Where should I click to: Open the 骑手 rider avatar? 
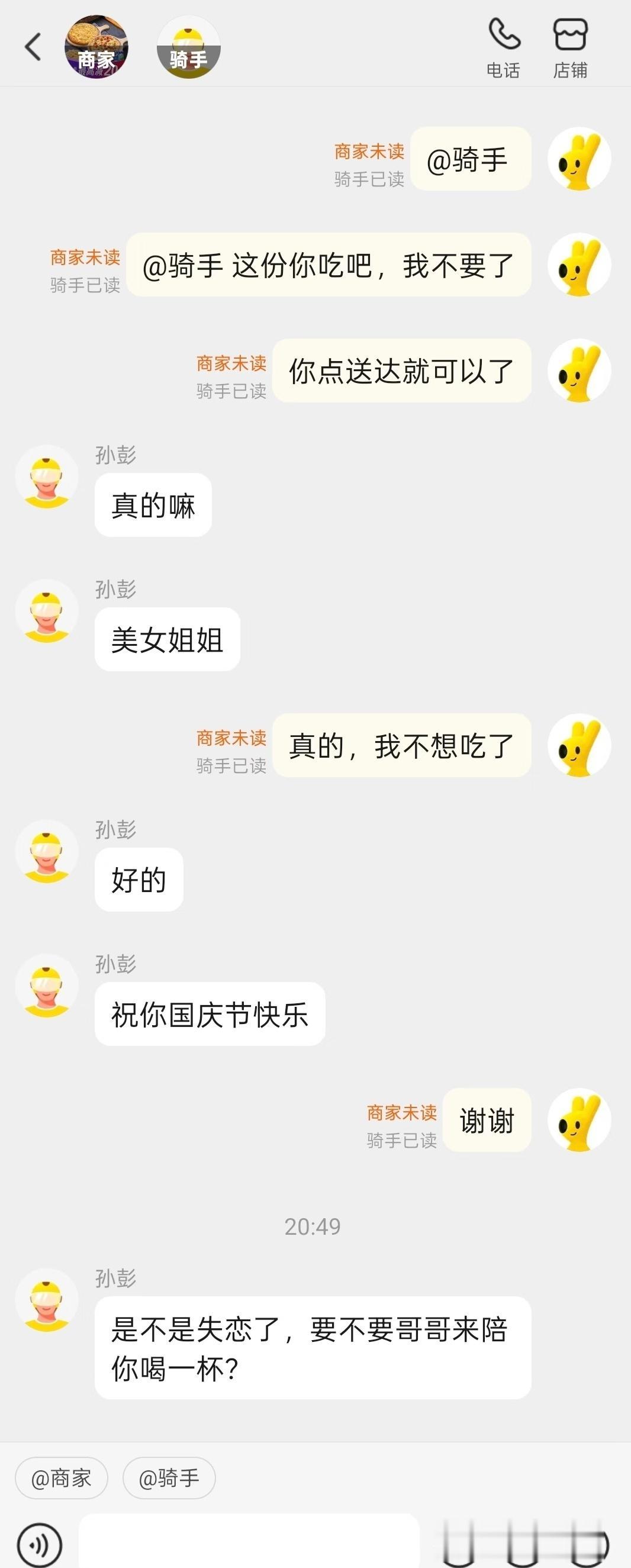[x=189, y=47]
